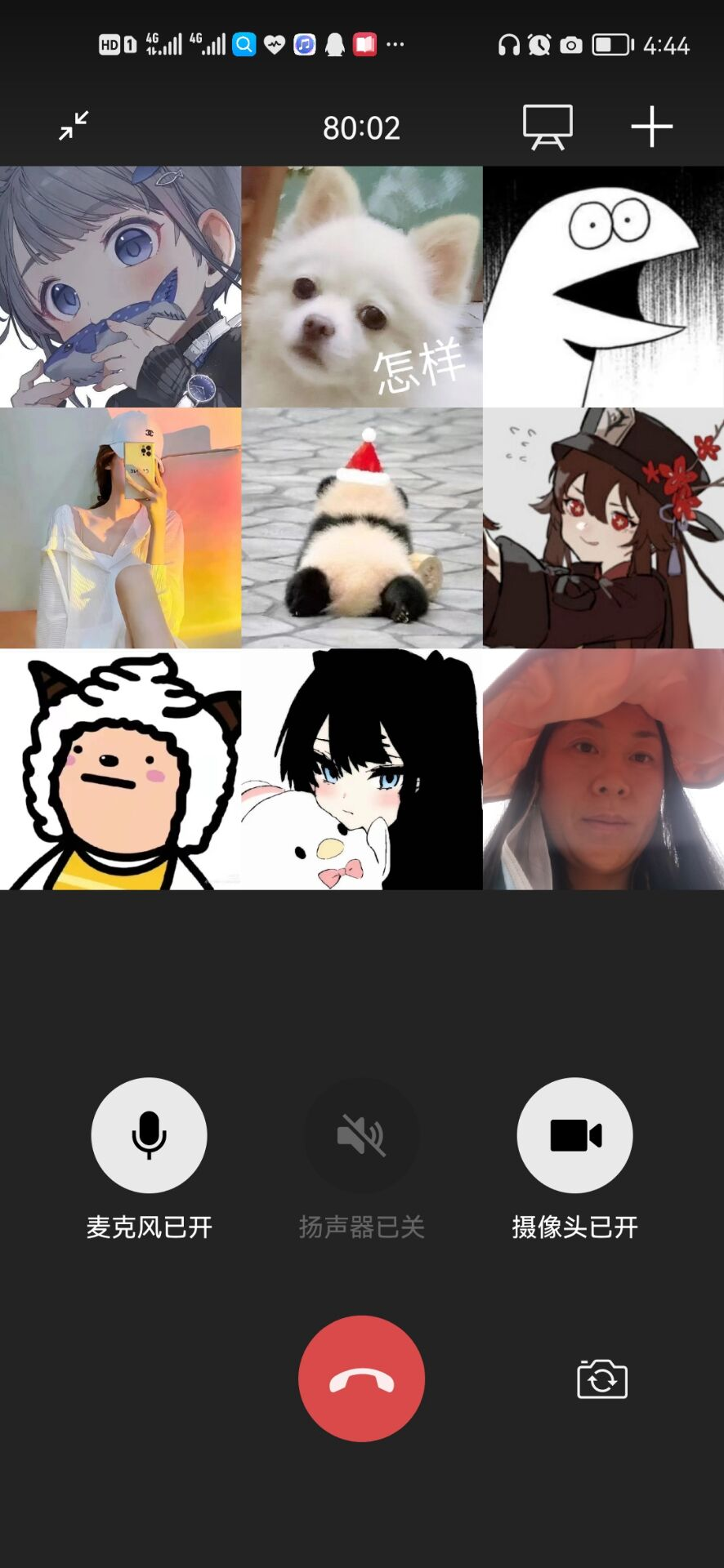
Task: Turn on the speaker (扬声器已关)
Action: (361, 1134)
